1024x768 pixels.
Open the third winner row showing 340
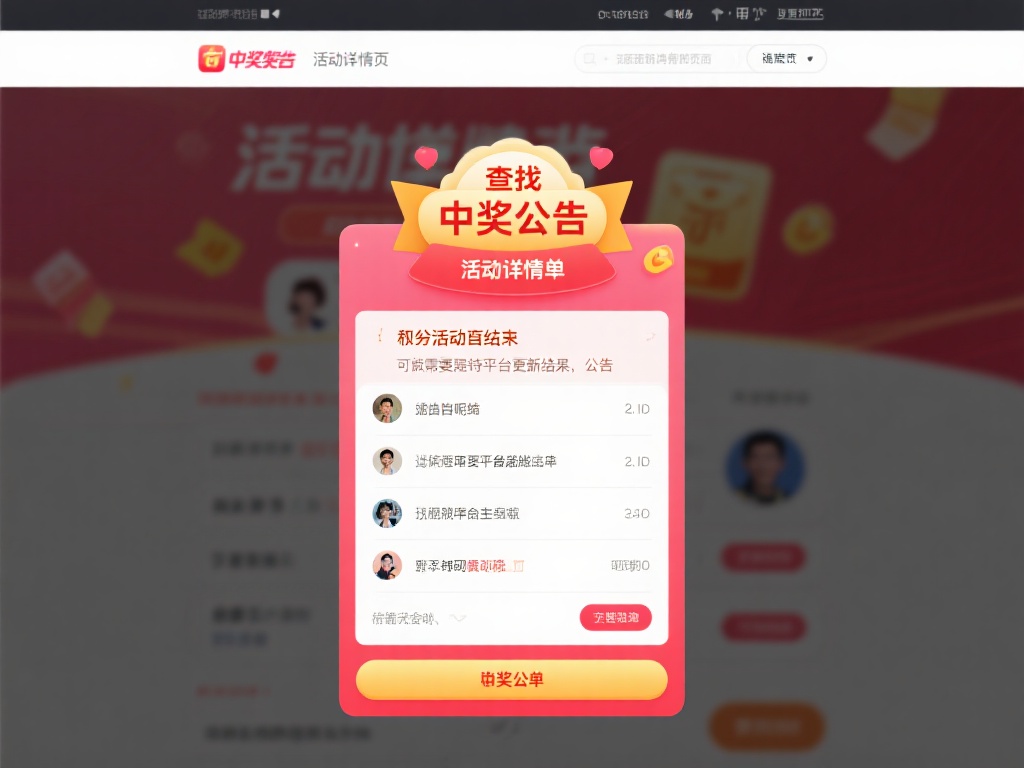point(511,514)
